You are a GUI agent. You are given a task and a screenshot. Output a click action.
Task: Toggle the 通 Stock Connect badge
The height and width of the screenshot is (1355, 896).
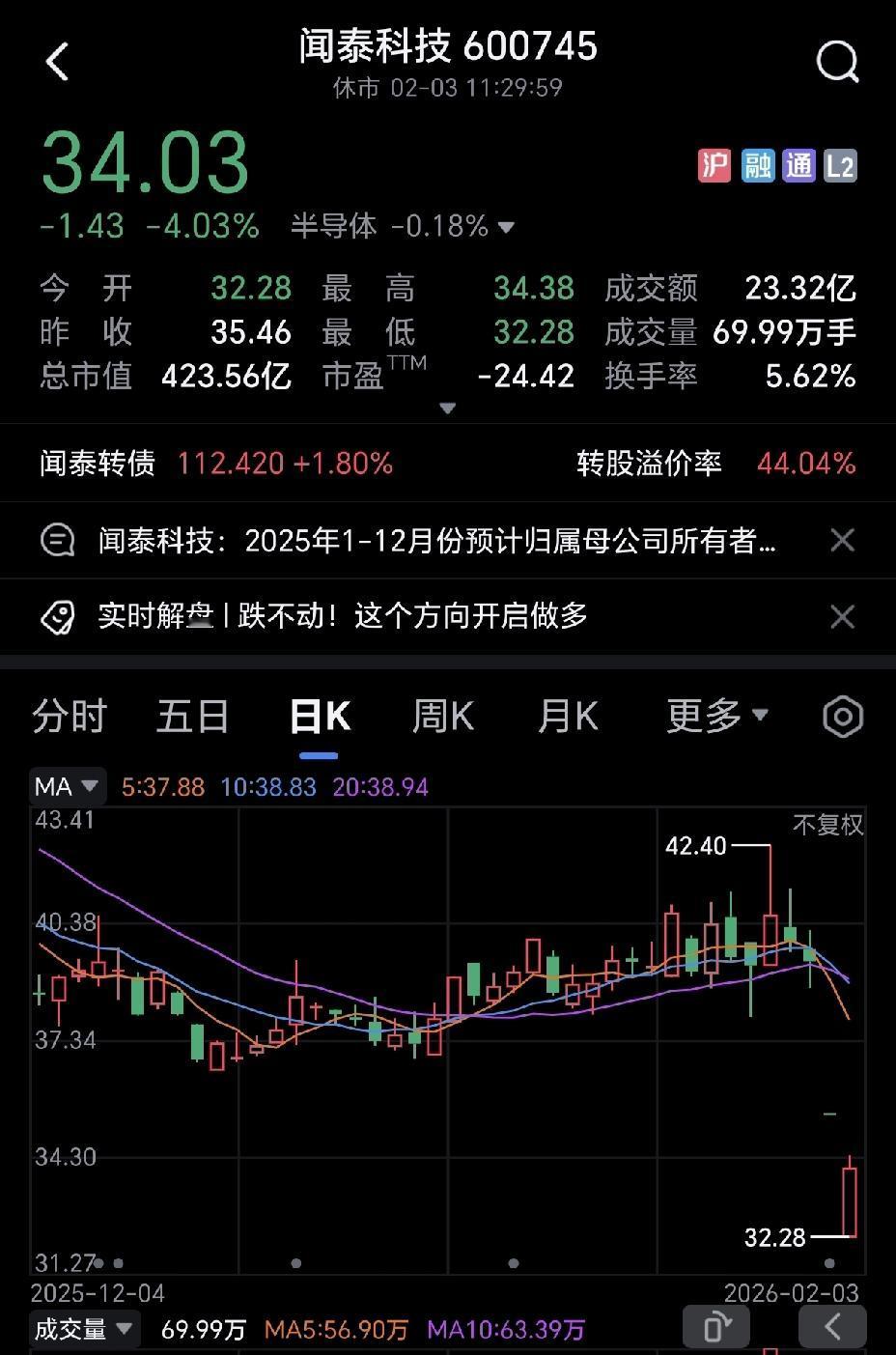(798, 164)
